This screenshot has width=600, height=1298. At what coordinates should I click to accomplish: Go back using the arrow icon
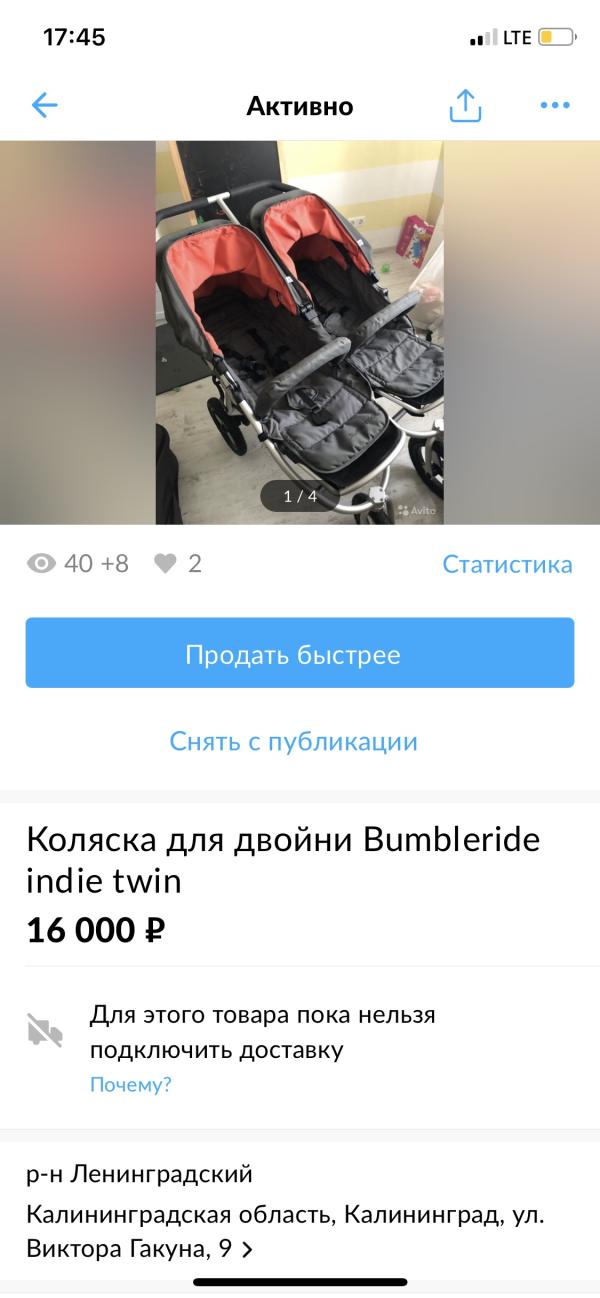point(45,105)
